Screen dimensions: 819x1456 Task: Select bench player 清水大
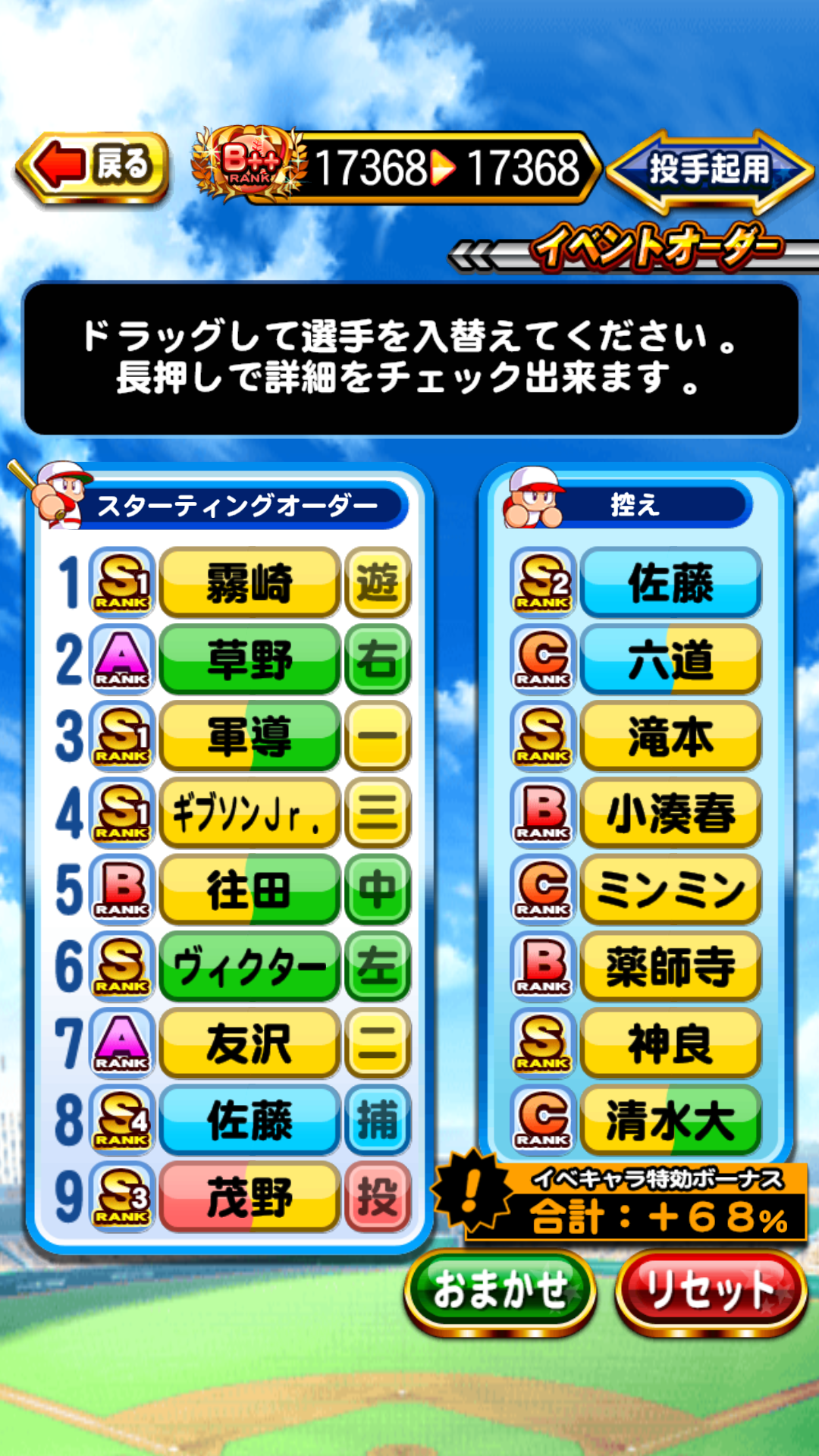pyautogui.click(x=670, y=1120)
